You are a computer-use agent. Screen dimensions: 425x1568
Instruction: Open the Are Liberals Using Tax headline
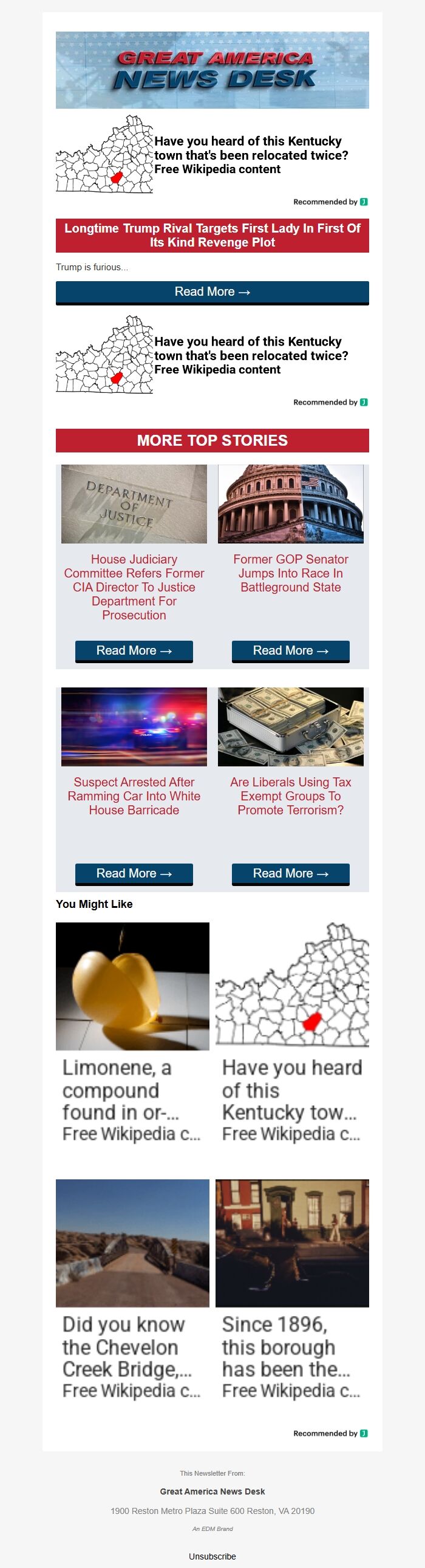(x=290, y=796)
